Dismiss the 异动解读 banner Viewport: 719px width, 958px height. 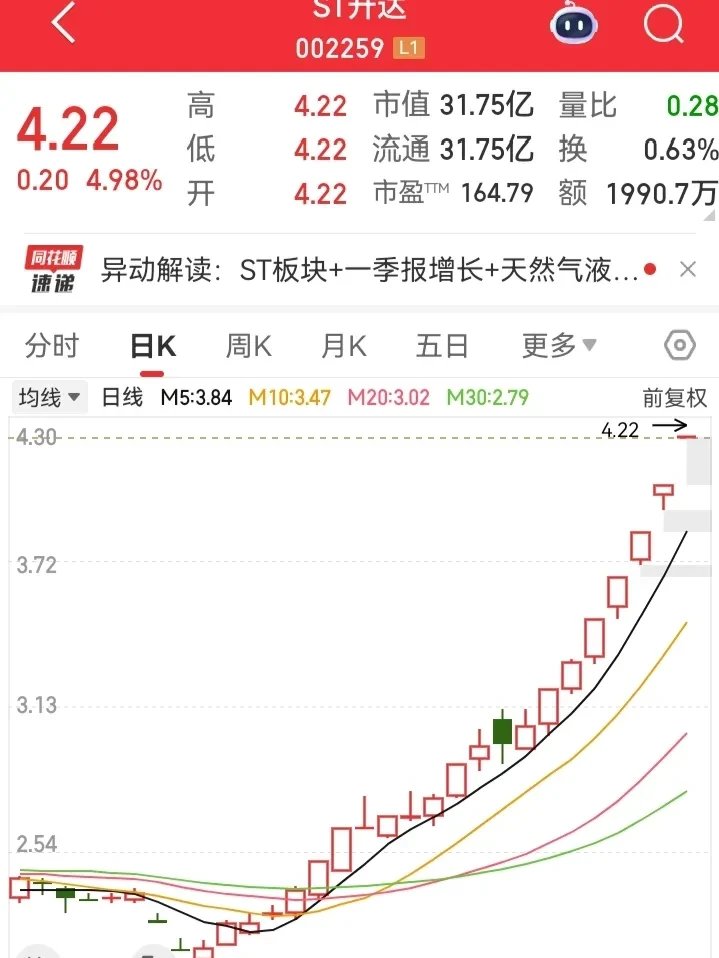tap(688, 269)
